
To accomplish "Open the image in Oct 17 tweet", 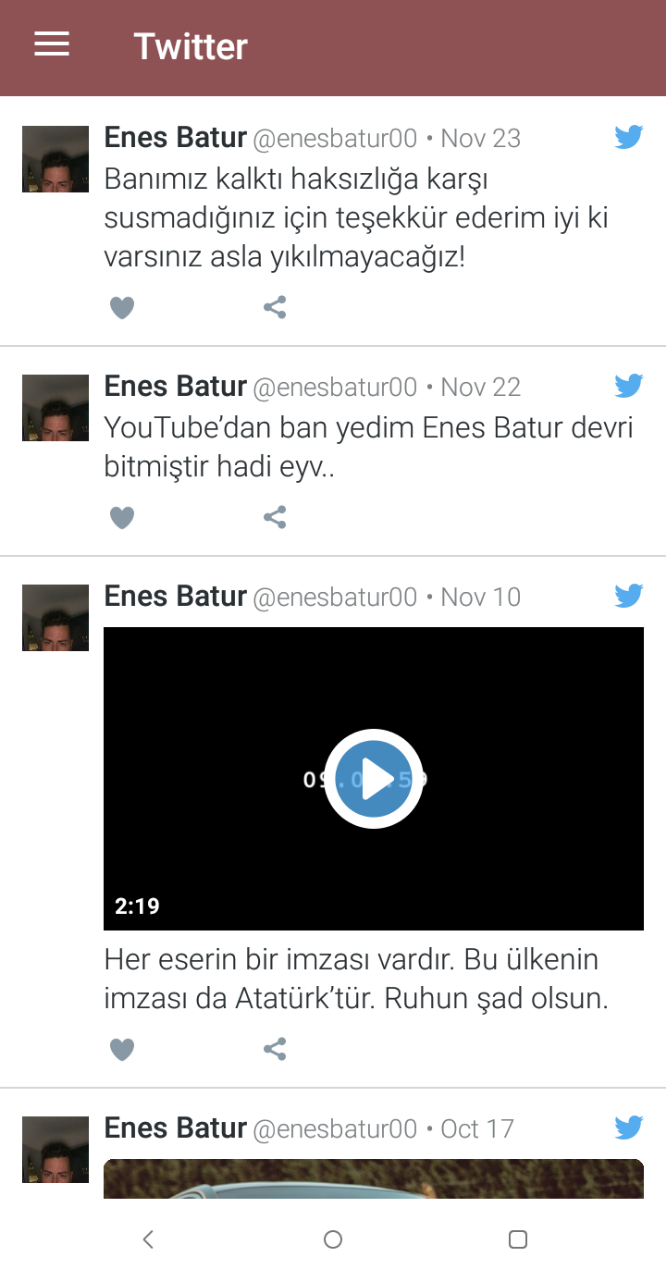I will pyautogui.click(x=374, y=1178).
